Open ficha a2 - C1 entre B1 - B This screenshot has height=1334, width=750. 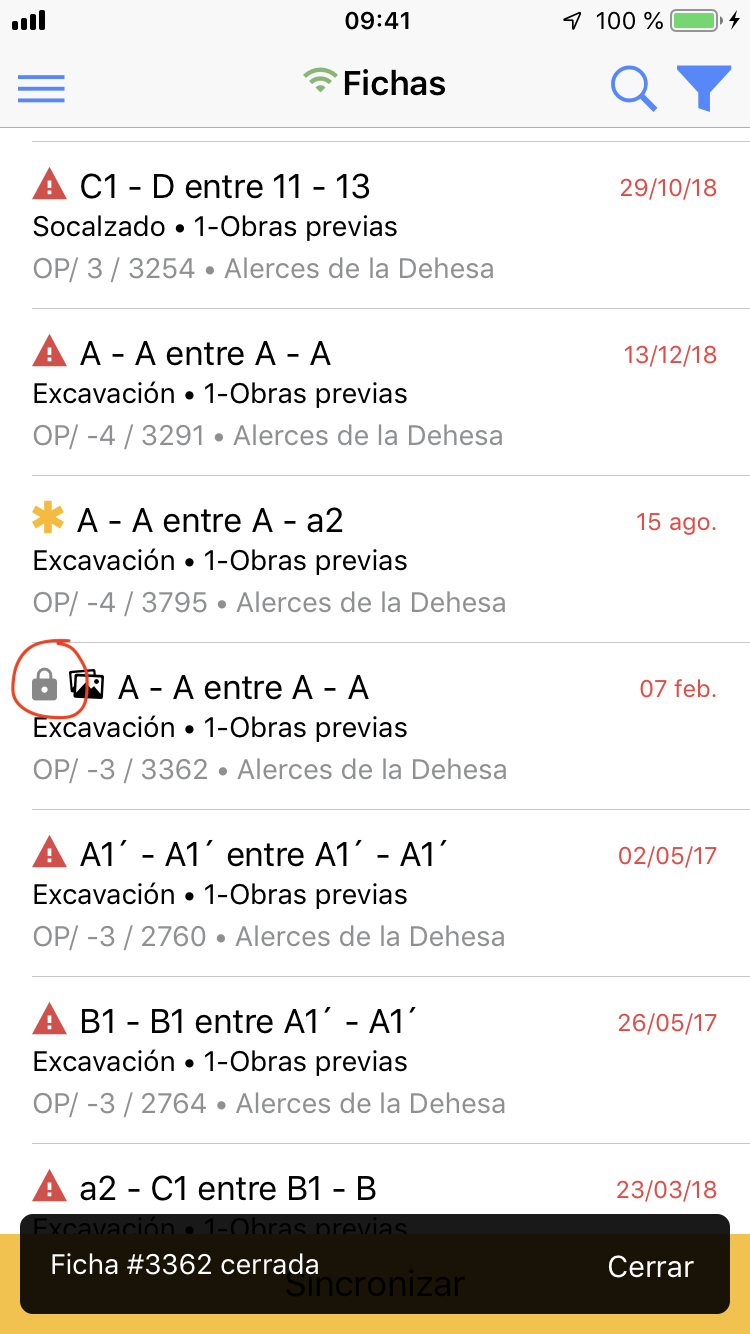click(375, 1188)
